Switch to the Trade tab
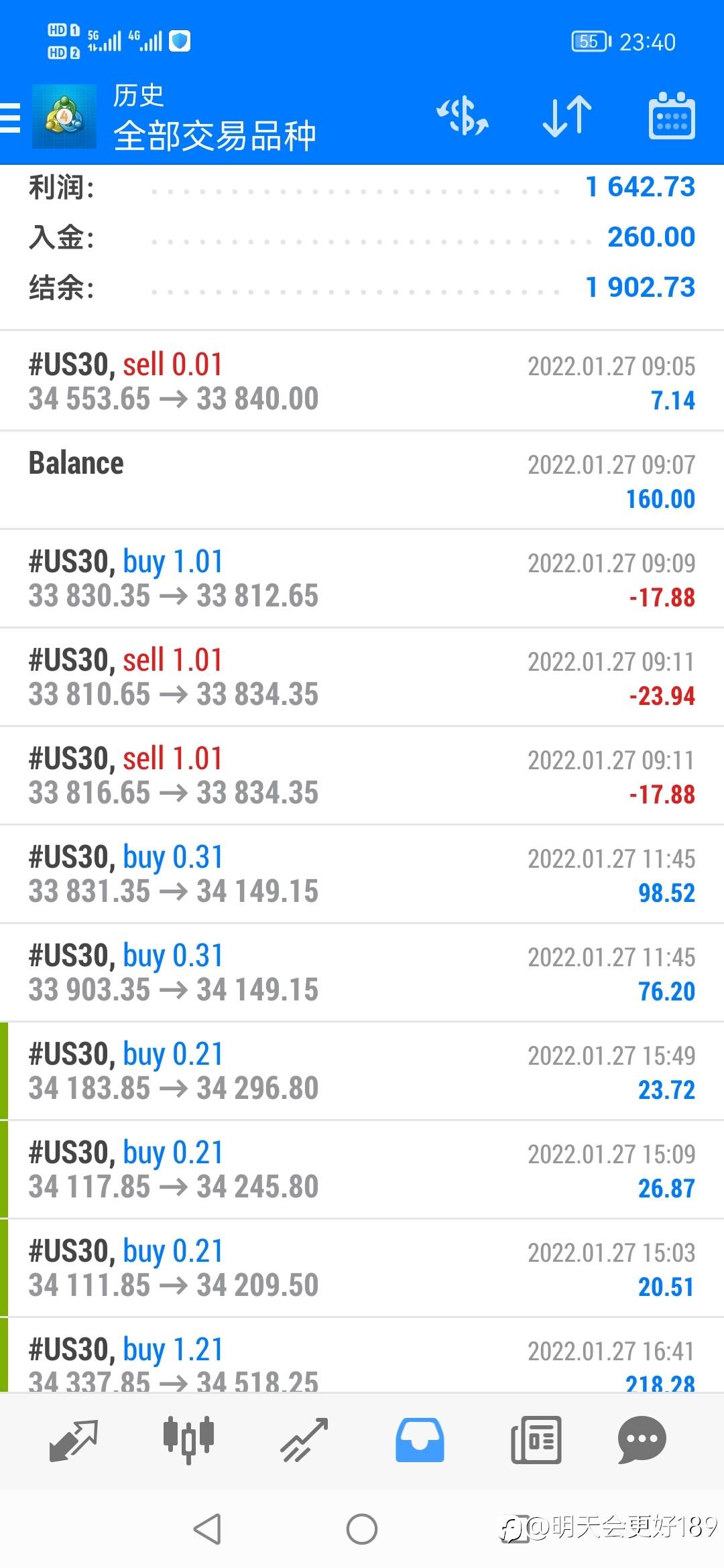The width and height of the screenshot is (724, 1568). (x=304, y=1439)
